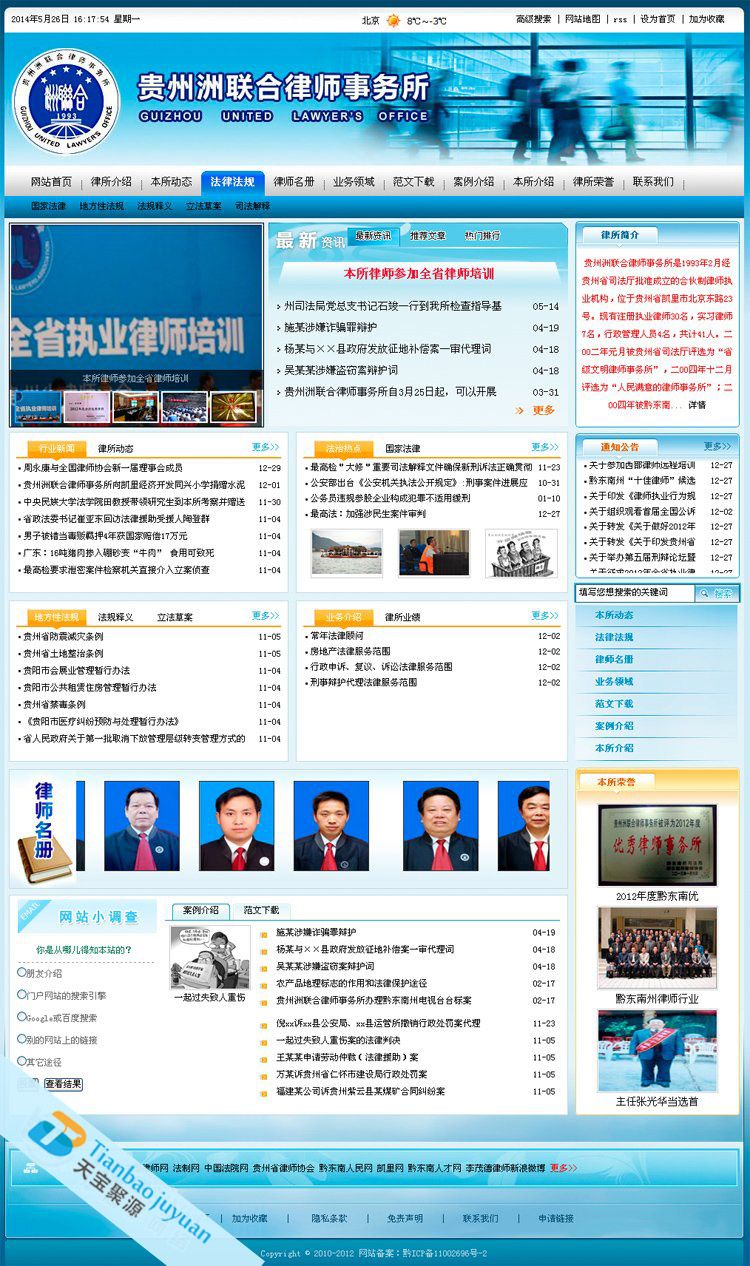Switch to the 律所动态 tab beside 行业新闻

pyautogui.click(x=116, y=448)
